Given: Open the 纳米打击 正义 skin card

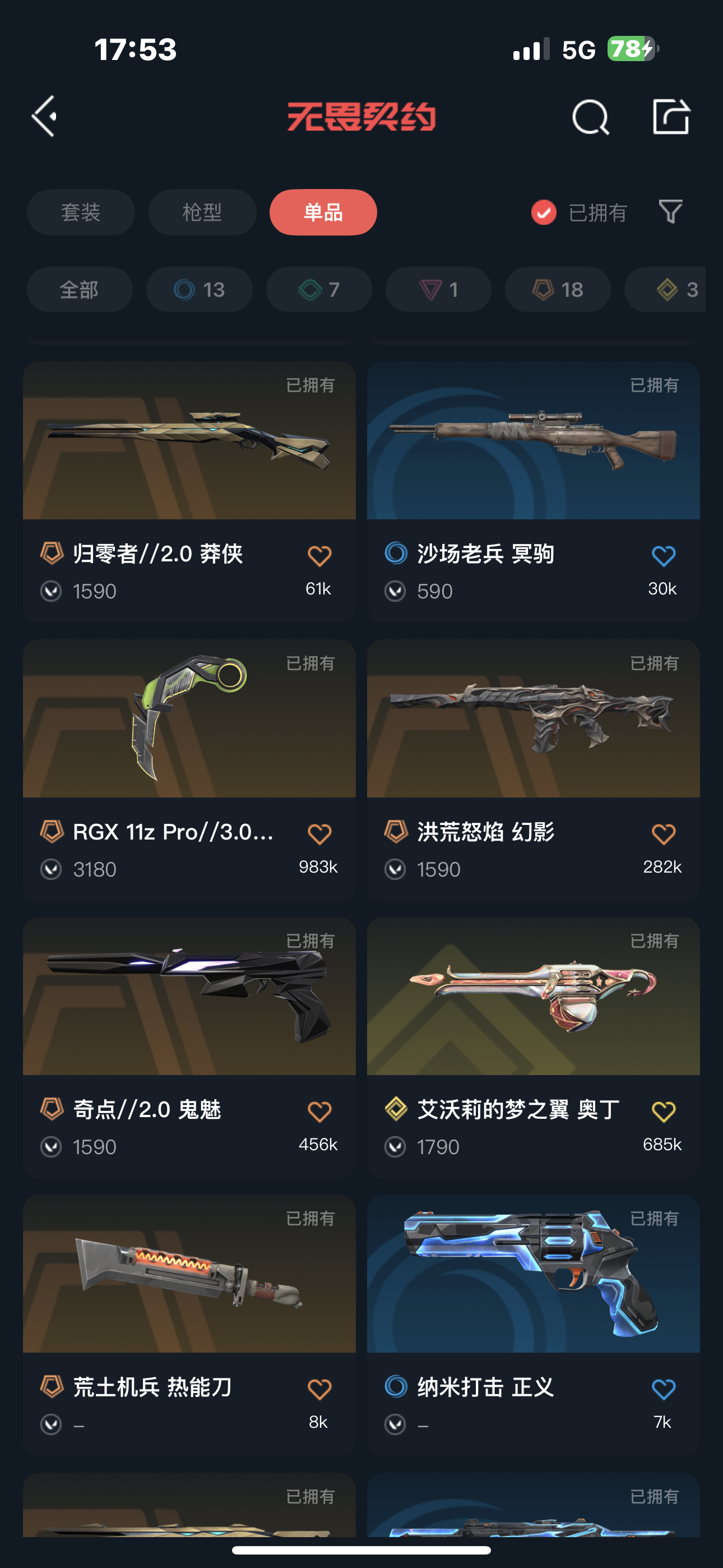Looking at the screenshot, I should (x=533, y=1297).
